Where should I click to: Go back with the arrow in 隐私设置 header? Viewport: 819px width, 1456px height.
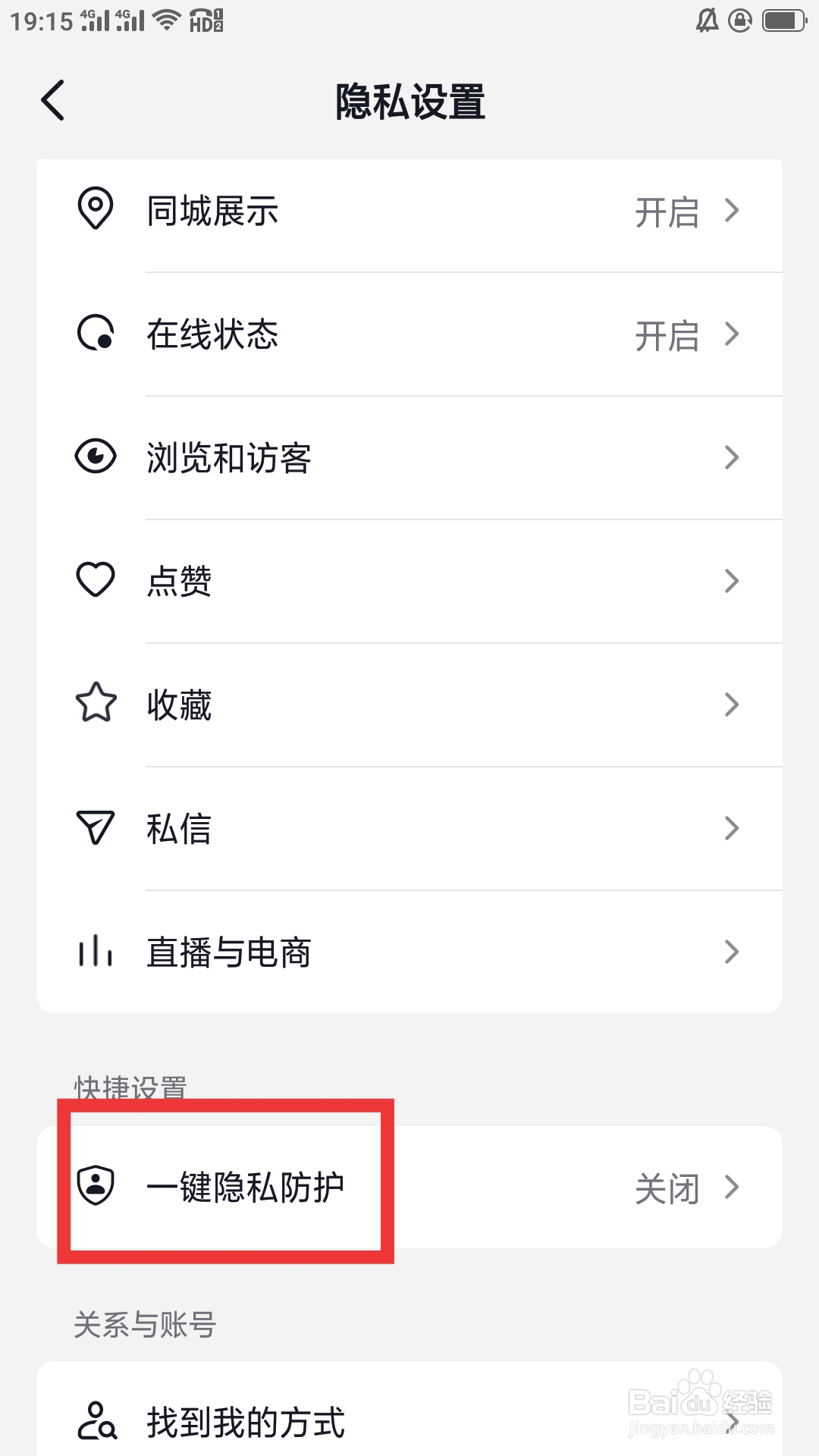pyautogui.click(x=52, y=100)
